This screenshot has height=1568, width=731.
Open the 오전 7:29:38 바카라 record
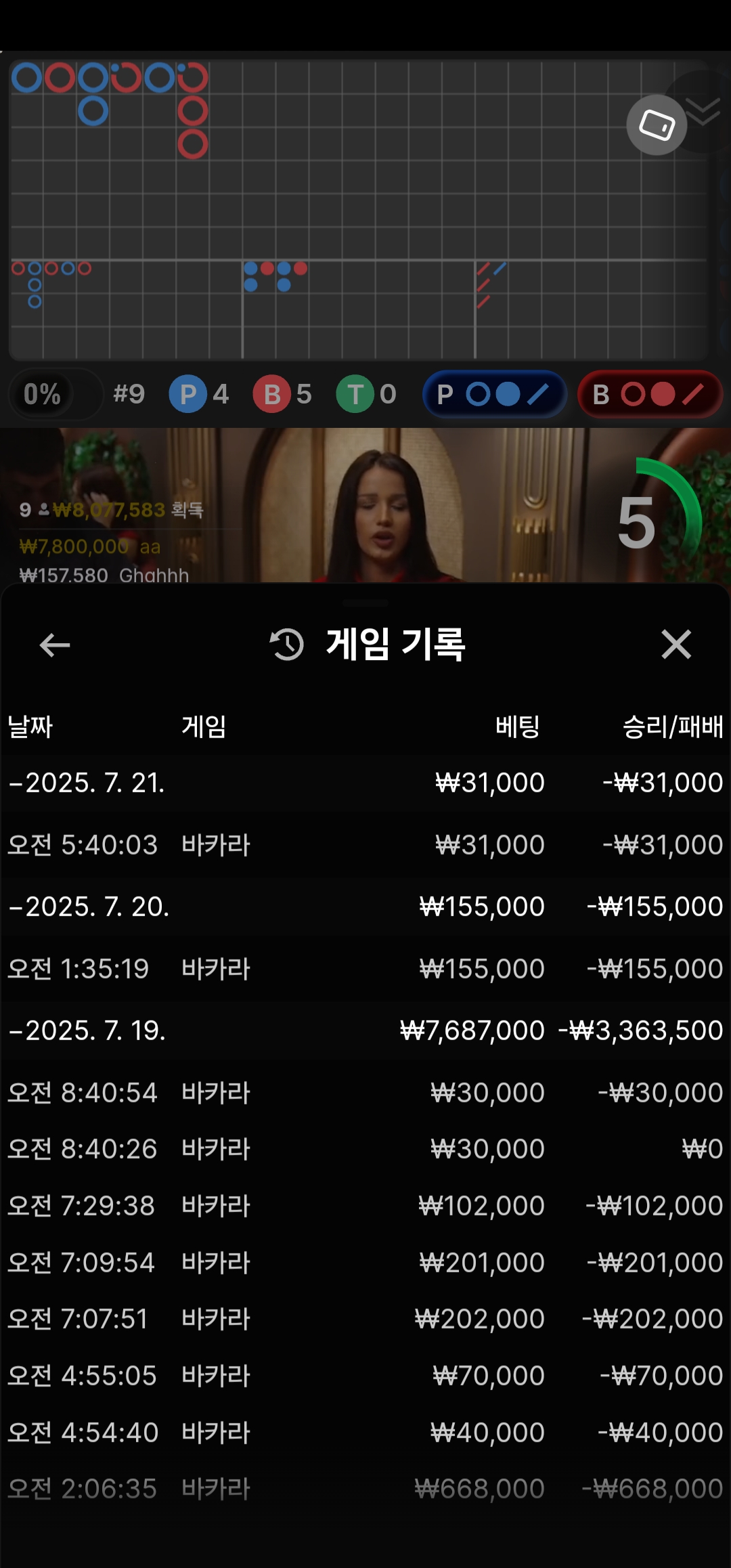coord(365,1206)
